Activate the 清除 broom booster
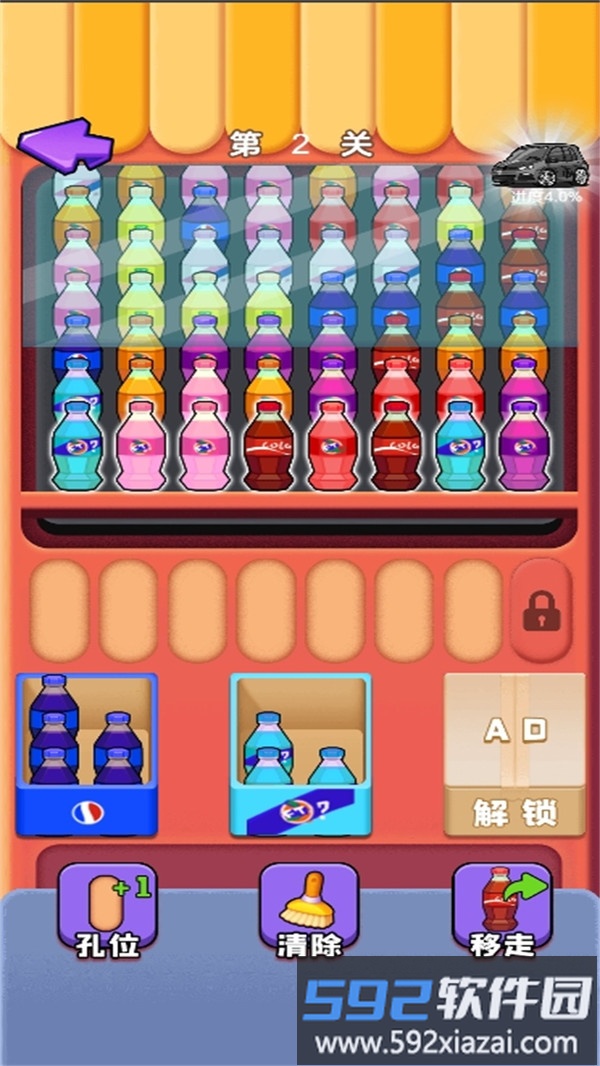Screen dimensions: 600x1066 (x=308, y=908)
